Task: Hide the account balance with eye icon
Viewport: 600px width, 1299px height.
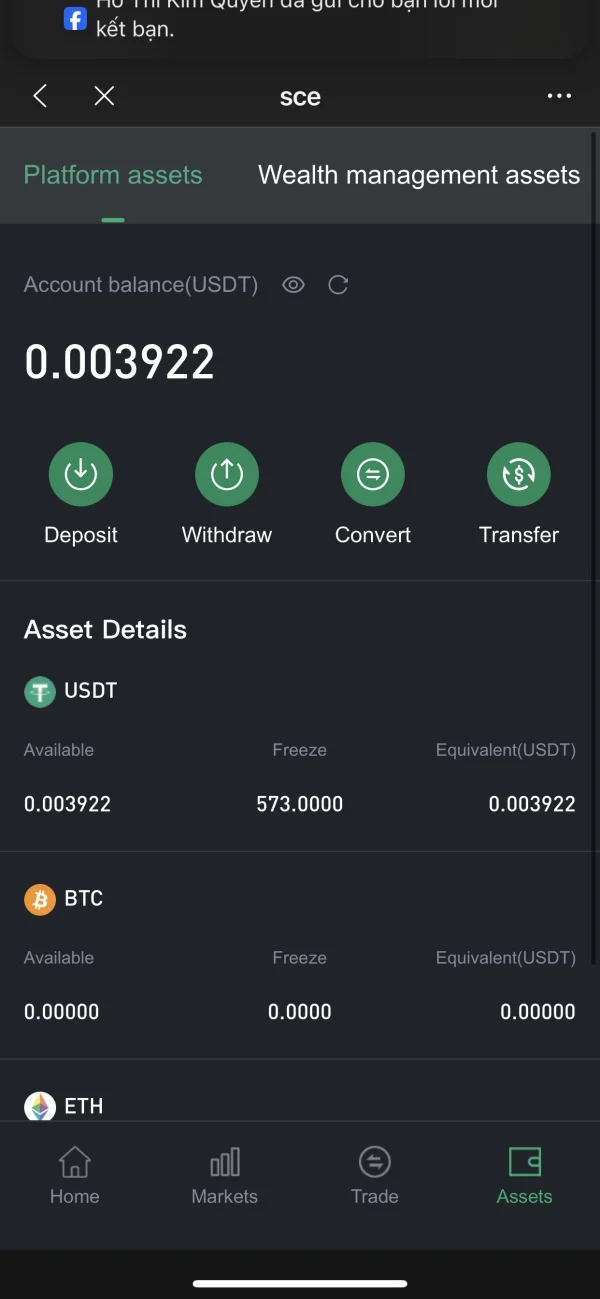Action: [x=293, y=285]
